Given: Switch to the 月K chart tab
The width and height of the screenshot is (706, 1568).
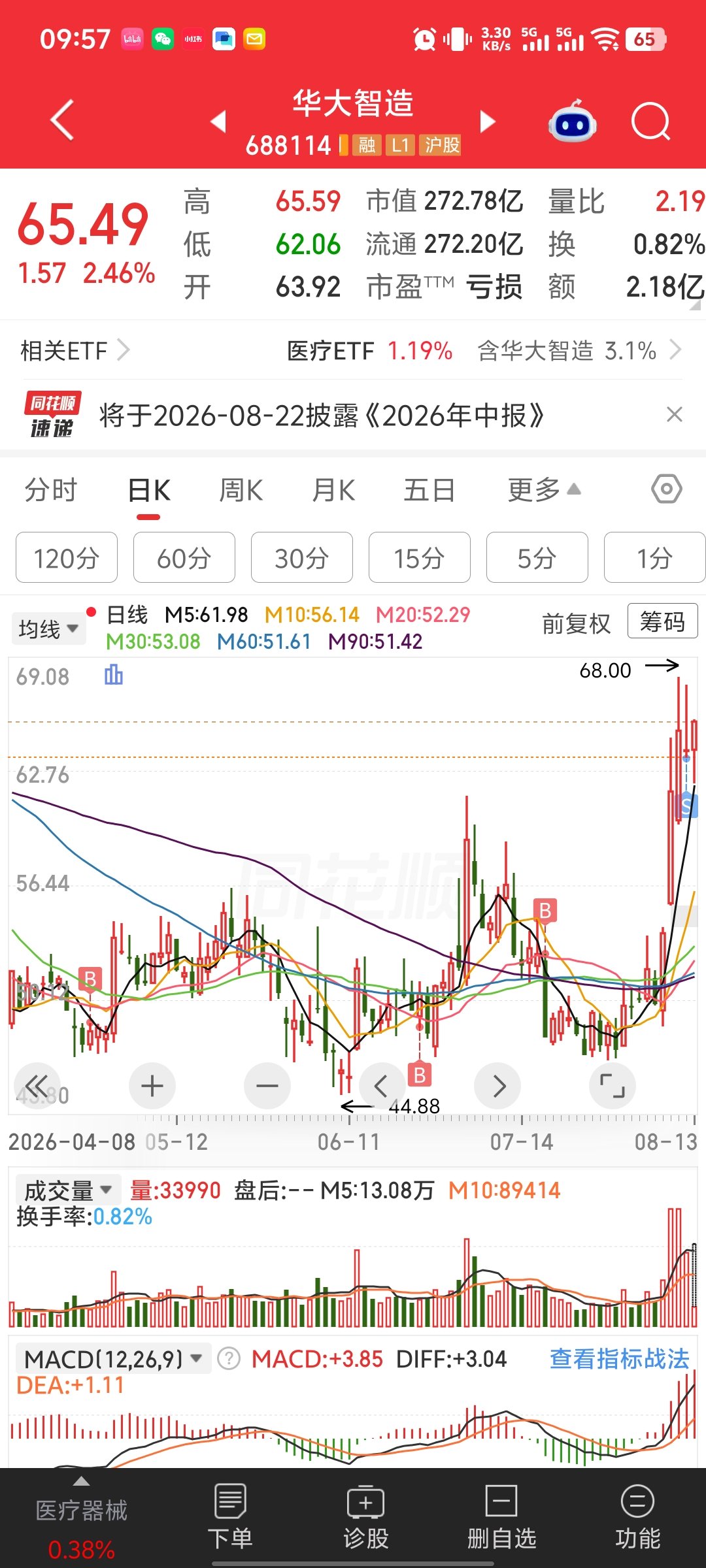Looking at the screenshot, I should 333,490.
